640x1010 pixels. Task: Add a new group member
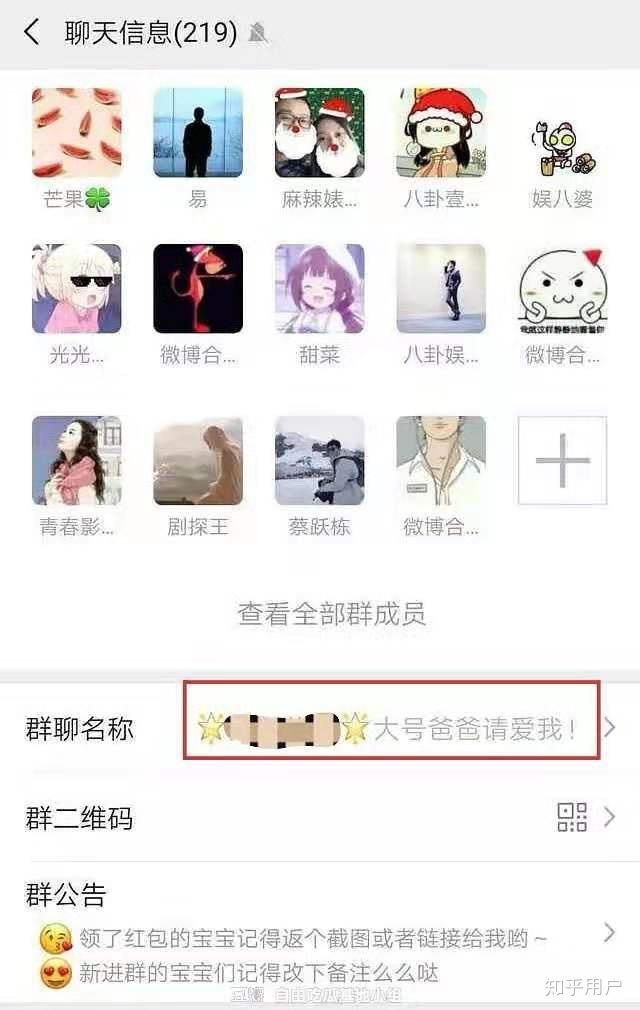[562, 461]
